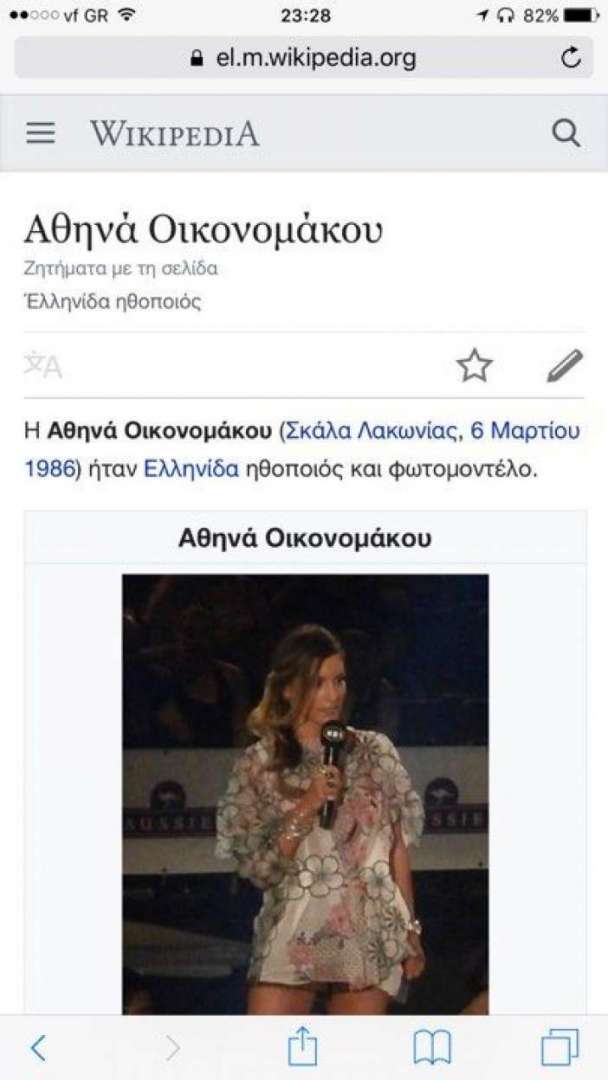Open Safari bookmarks
This screenshot has width=608, height=1080.
click(x=432, y=1048)
